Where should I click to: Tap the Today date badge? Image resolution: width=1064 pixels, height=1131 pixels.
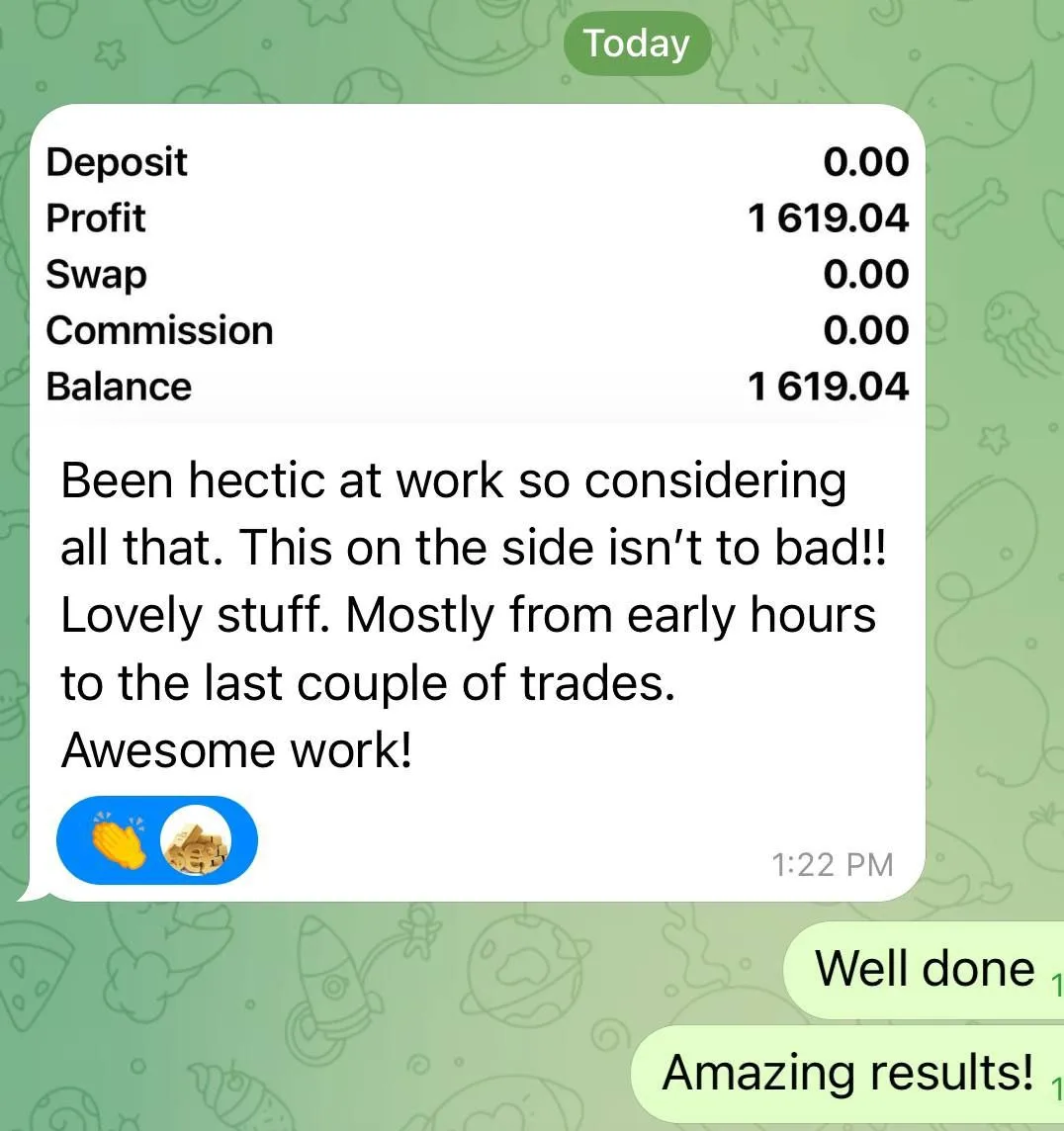tap(636, 43)
